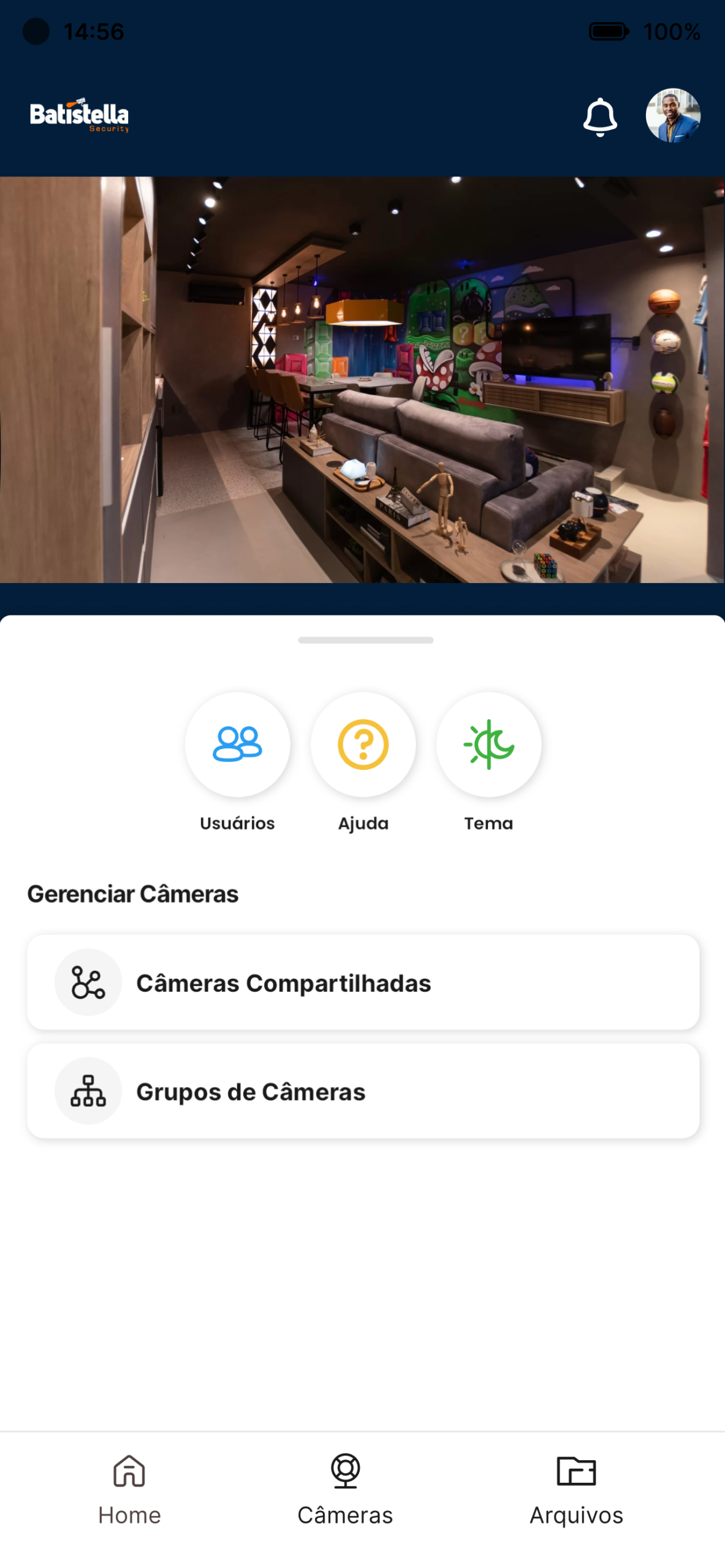Switch to the Câmeras tab
This screenshot has height=1568, width=725.
tap(345, 1488)
